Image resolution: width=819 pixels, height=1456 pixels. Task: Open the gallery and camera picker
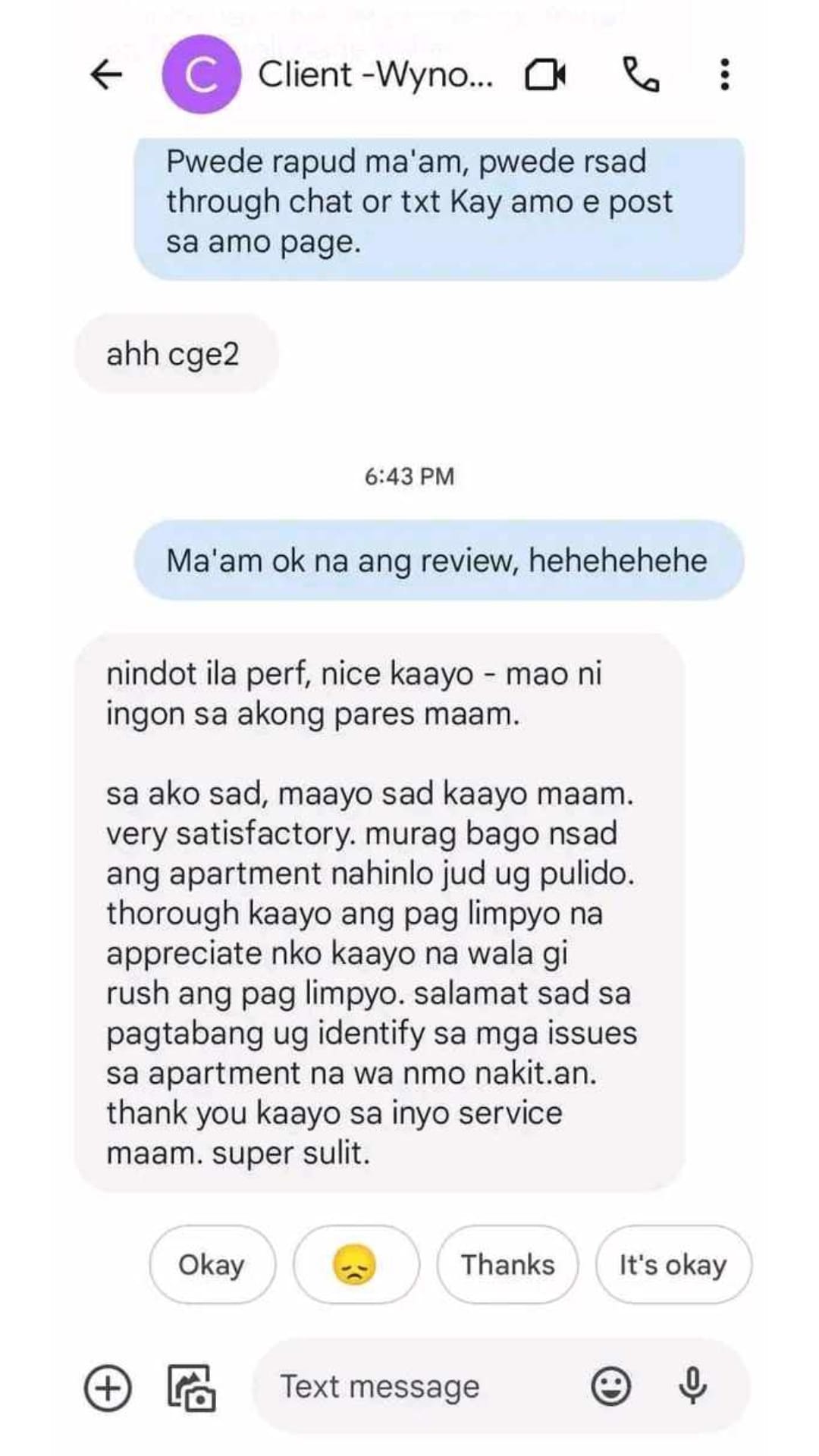coord(191,1387)
